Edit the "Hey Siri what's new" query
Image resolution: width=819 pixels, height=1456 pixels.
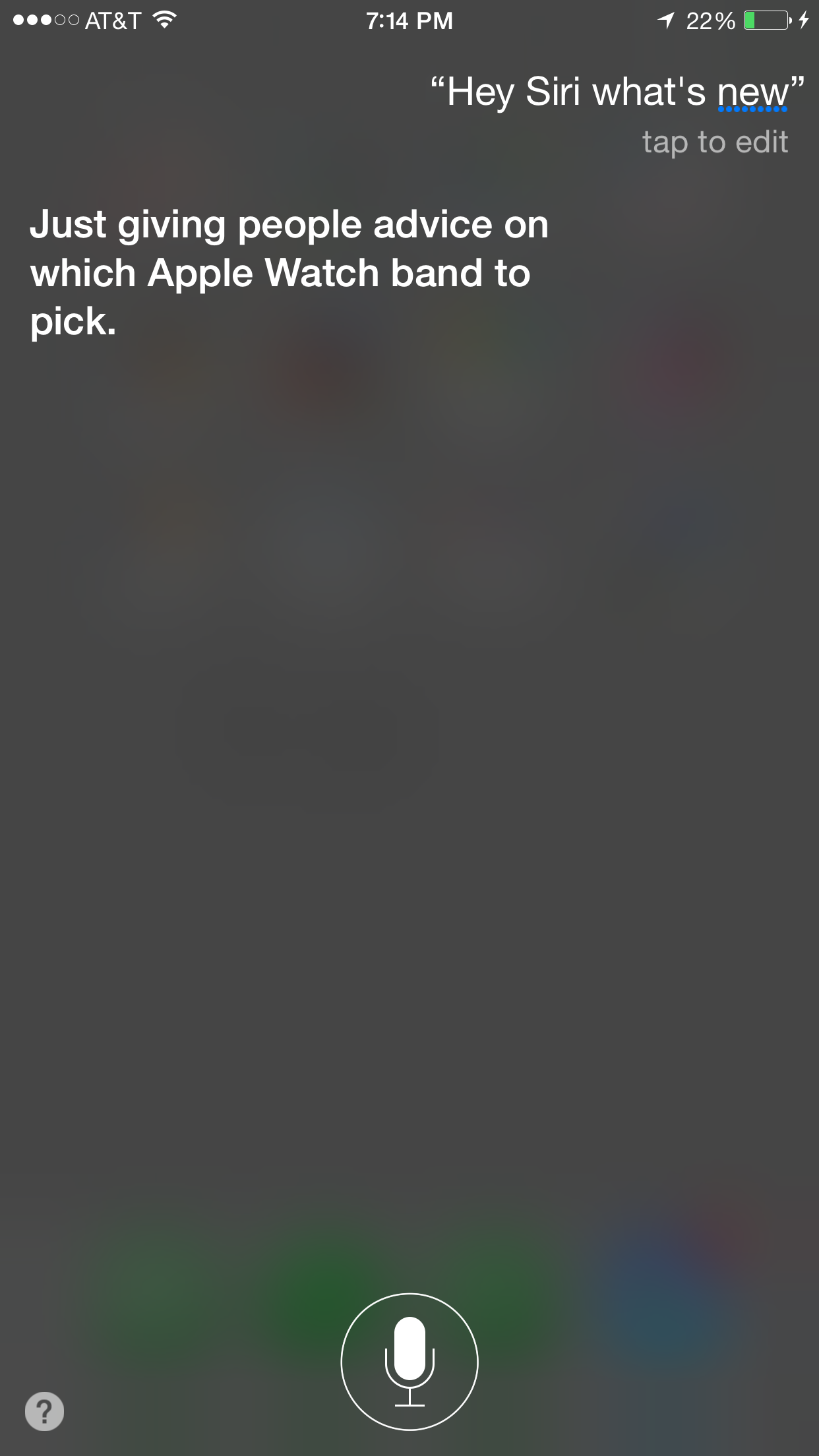coord(617,93)
